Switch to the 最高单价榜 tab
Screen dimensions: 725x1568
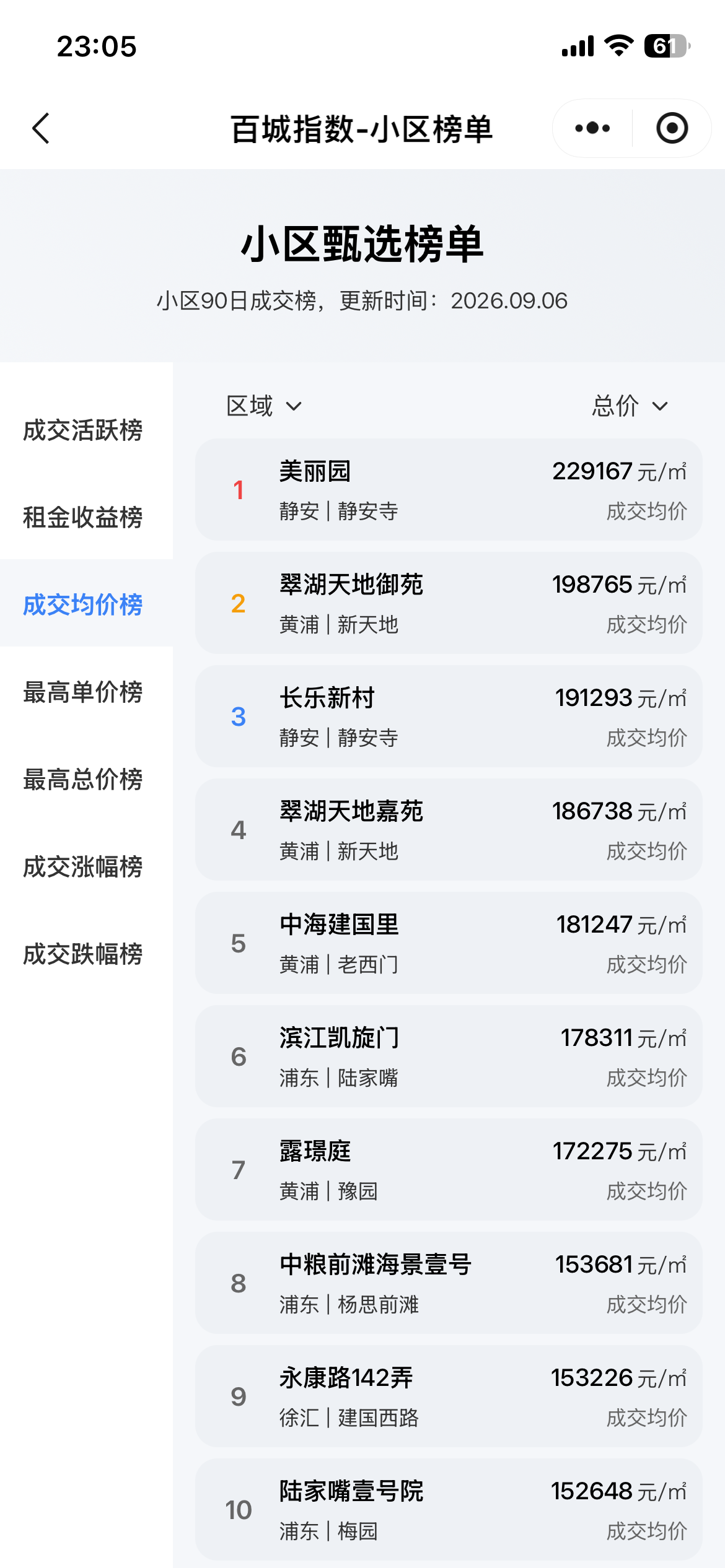[x=83, y=692]
